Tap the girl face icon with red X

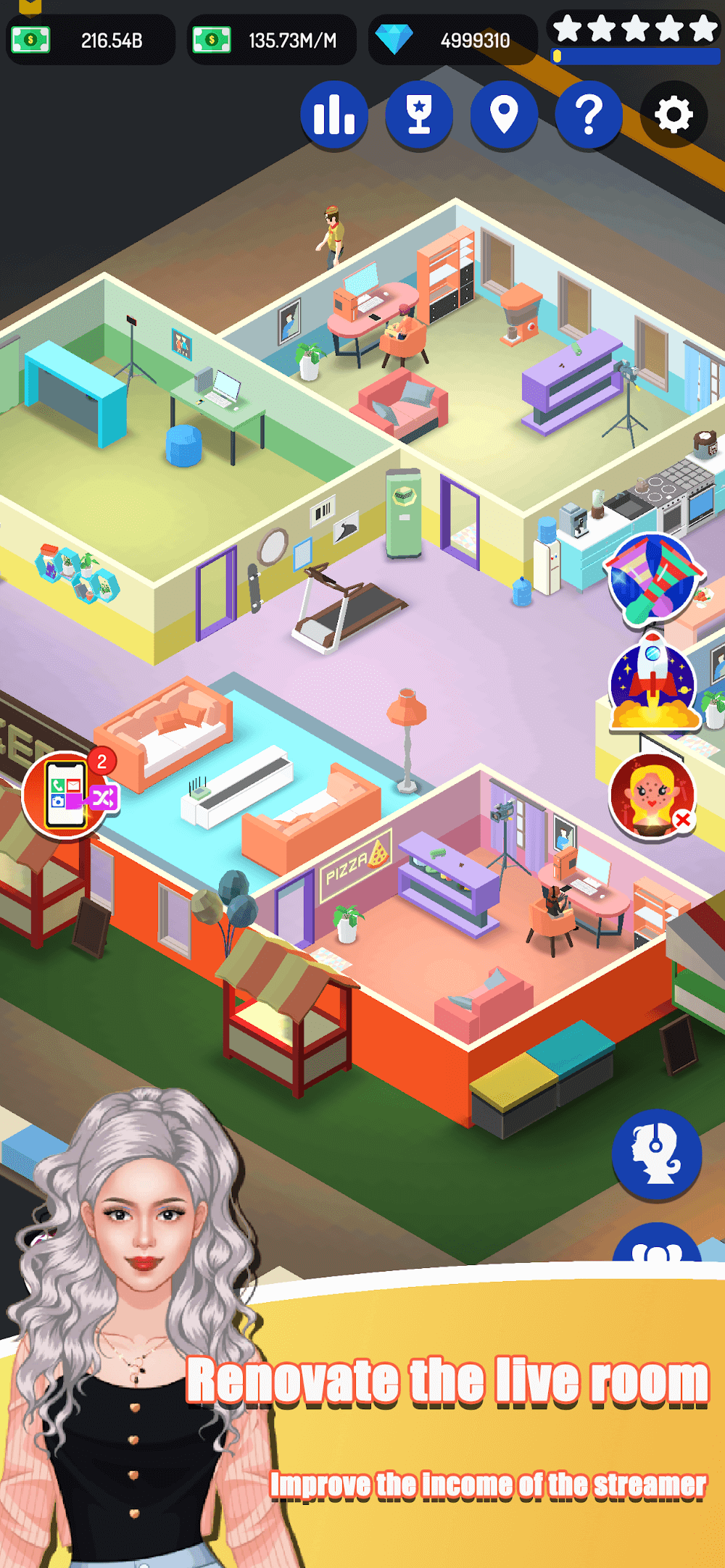pyautogui.click(x=652, y=796)
